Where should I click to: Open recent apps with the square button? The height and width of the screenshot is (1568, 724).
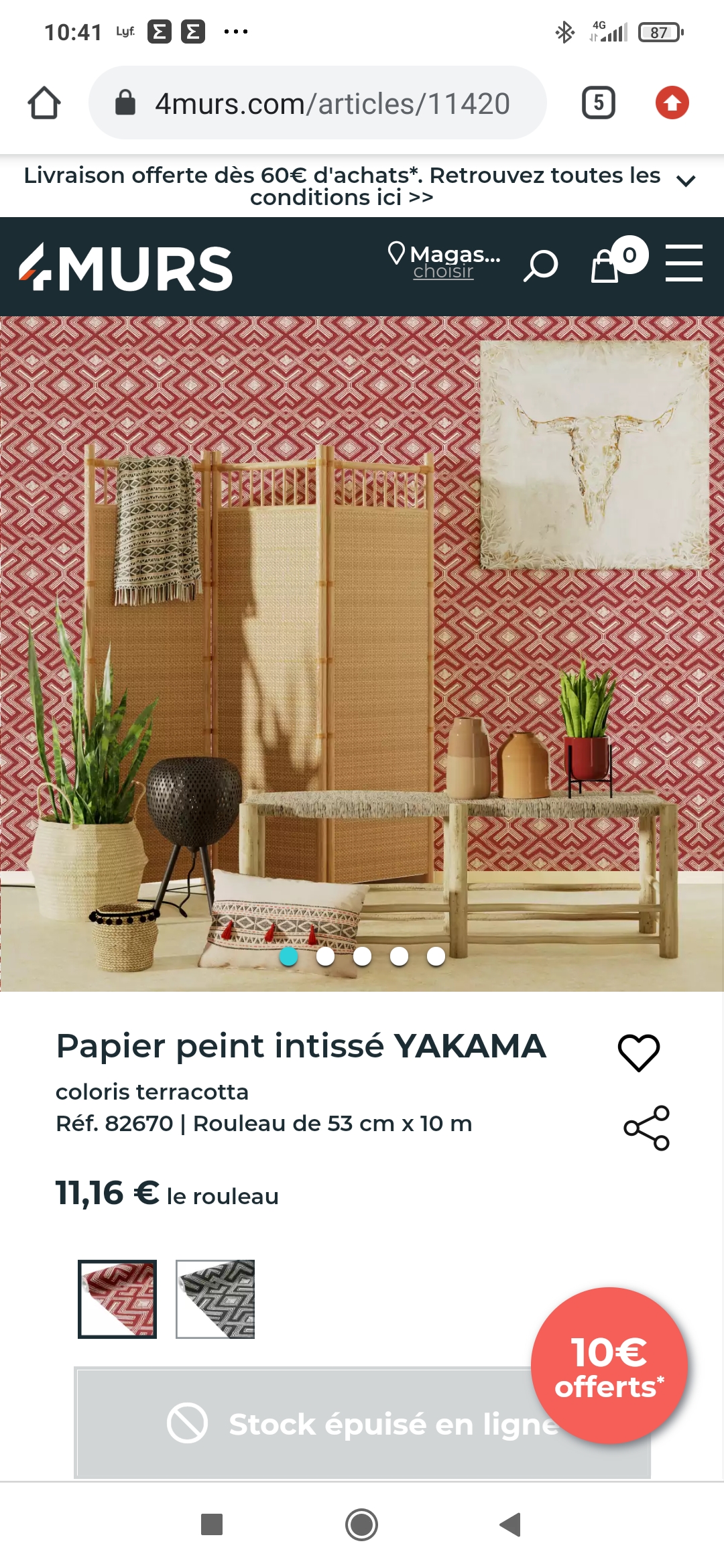point(212,1524)
